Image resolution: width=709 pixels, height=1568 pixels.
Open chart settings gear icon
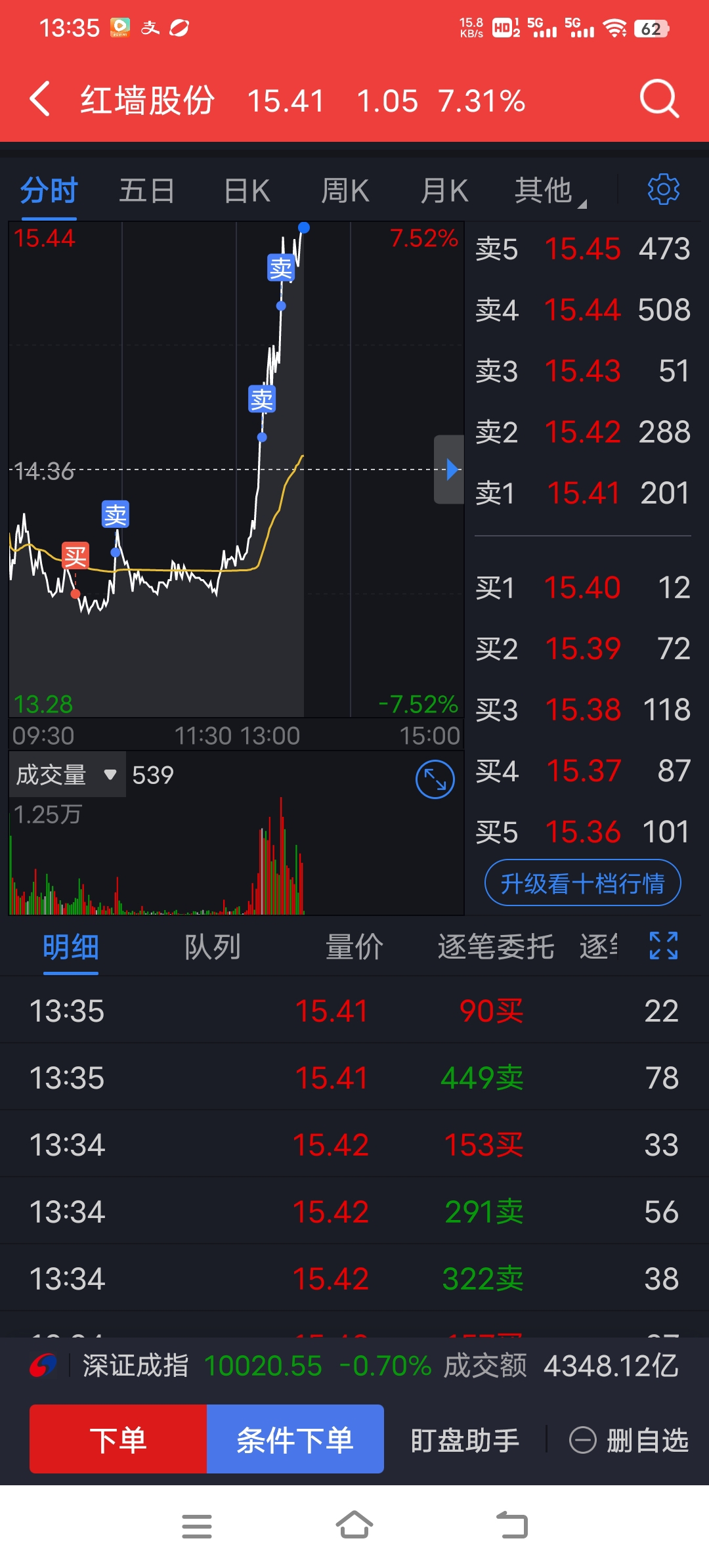coord(664,190)
